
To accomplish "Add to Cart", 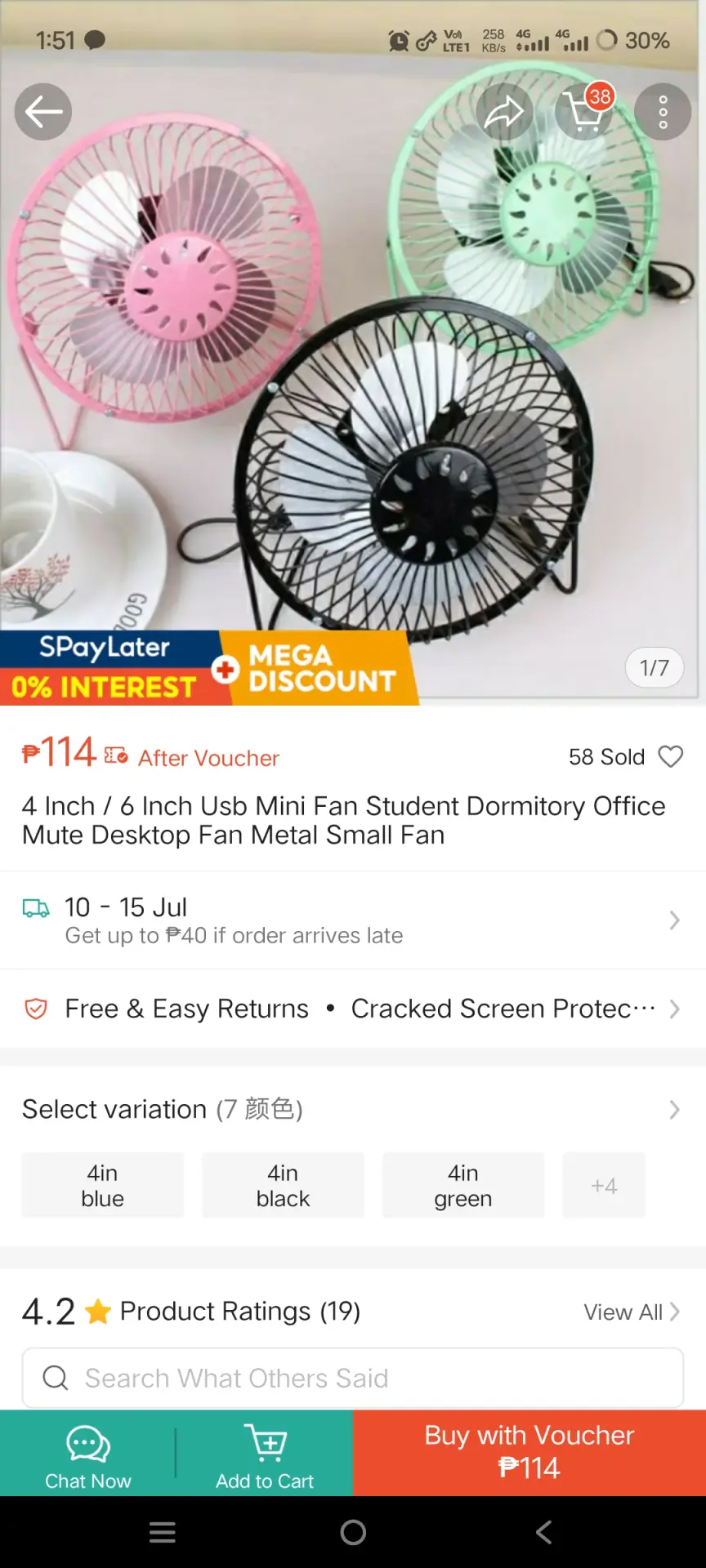I will coord(265,1454).
